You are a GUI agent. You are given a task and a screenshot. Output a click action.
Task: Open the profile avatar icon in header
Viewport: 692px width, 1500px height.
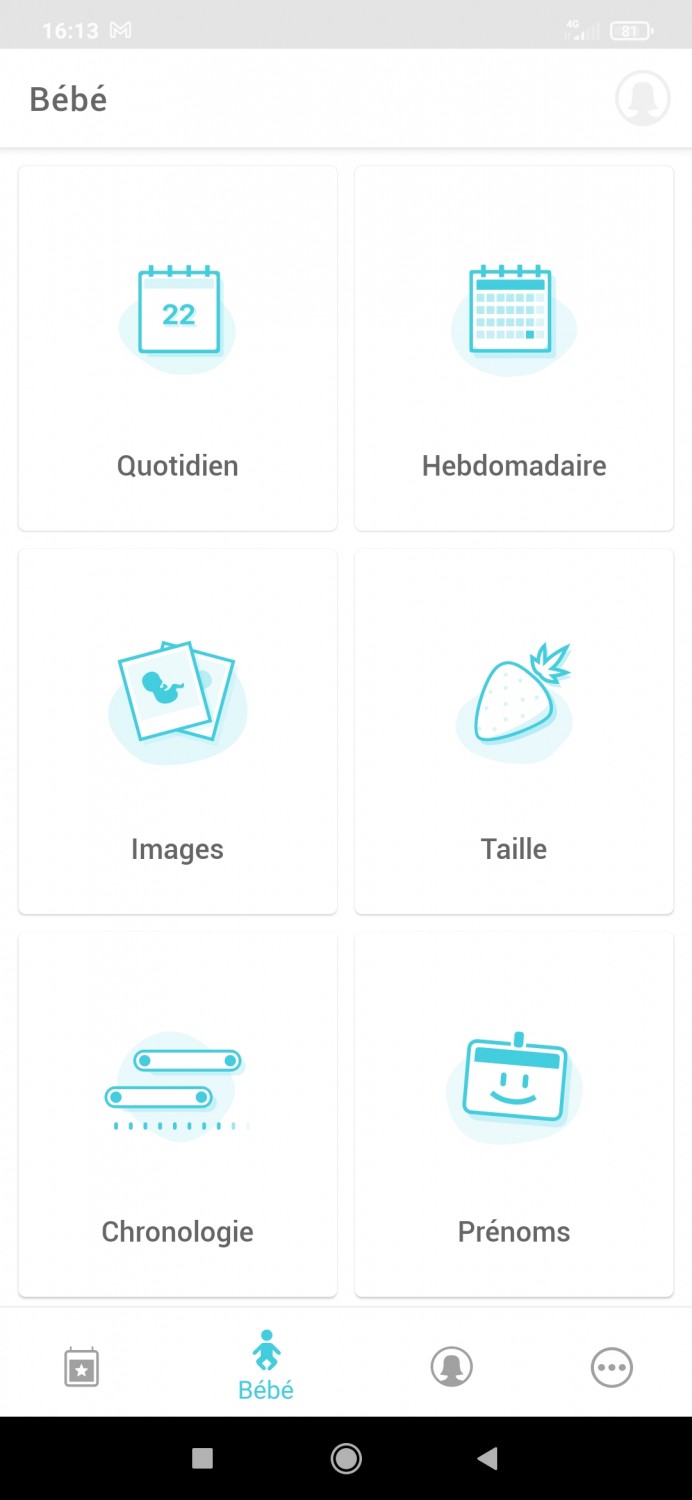[642, 98]
